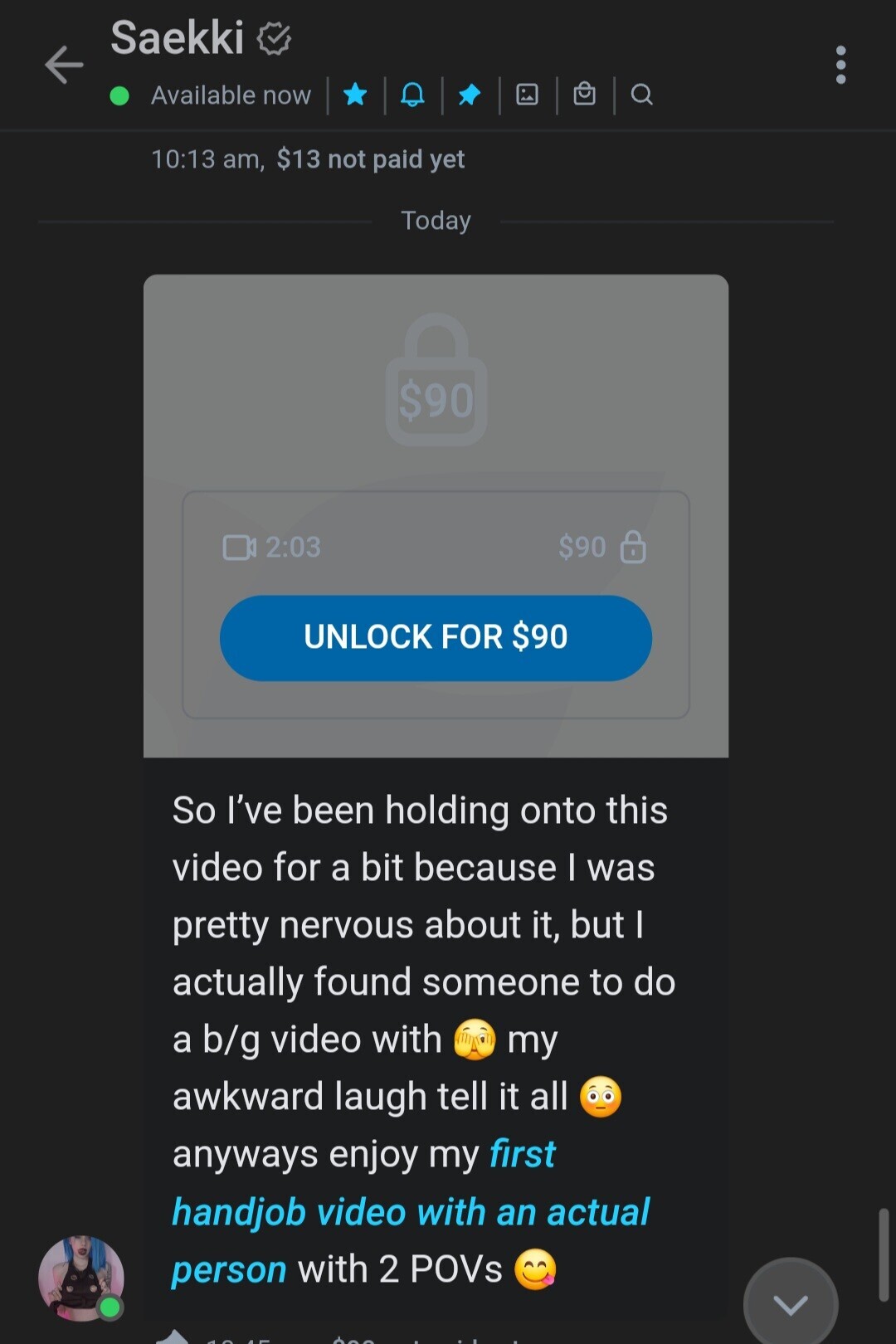This screenshot has height=1344, width=896.
Task: Open the shopping bag purchases
Action: click(x=585, y=95)
